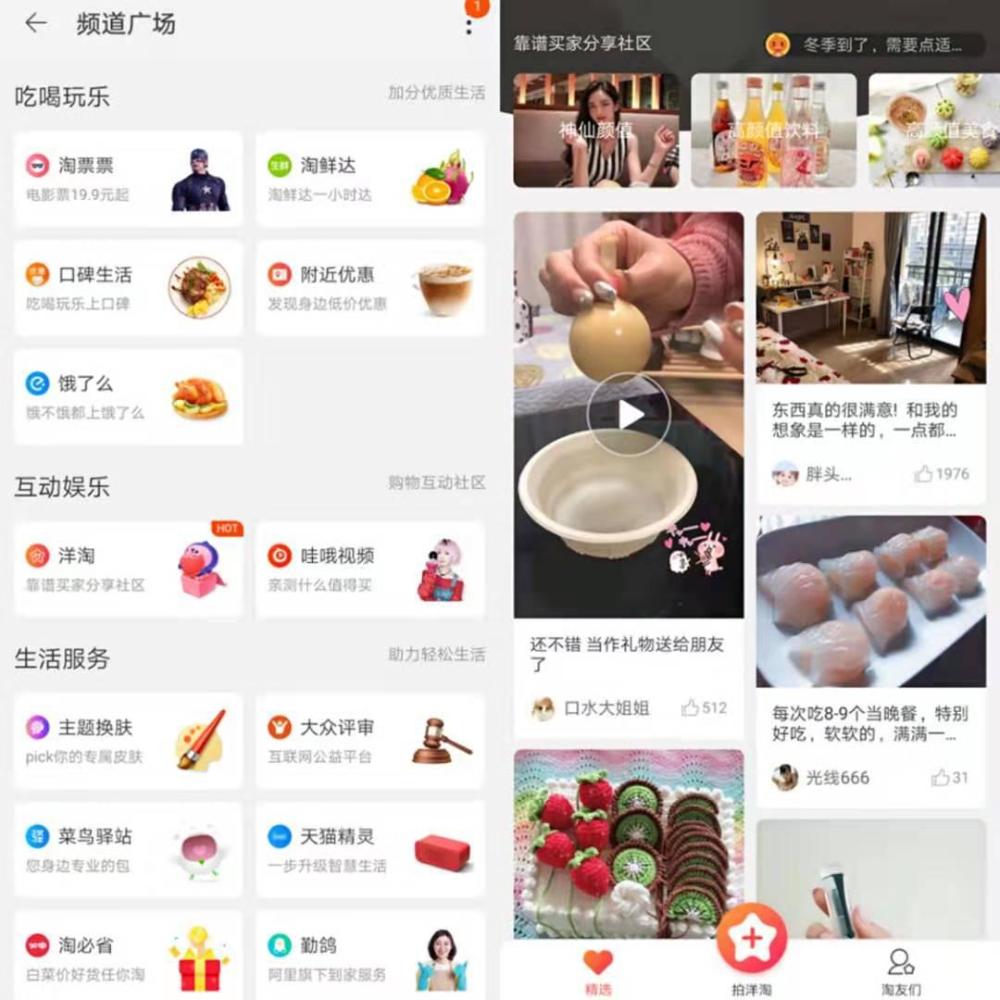Launch the 饿了么 channel
The height and width of the screenshot is (1000, 1000).
coord(128,397)
